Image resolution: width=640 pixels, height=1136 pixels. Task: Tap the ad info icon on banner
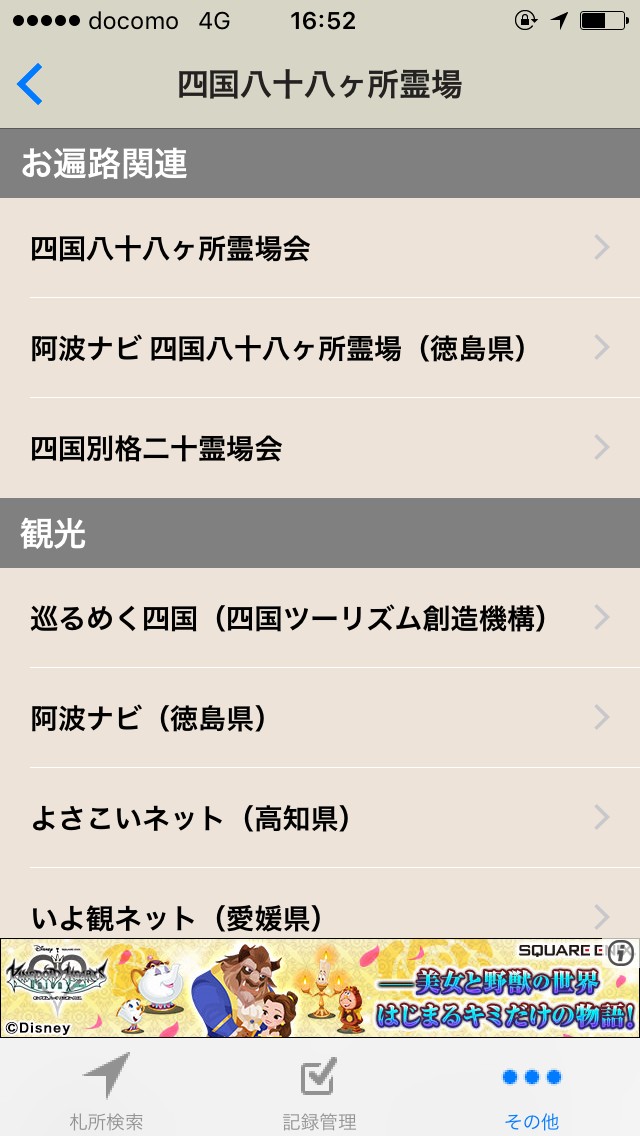coord(621,952)
